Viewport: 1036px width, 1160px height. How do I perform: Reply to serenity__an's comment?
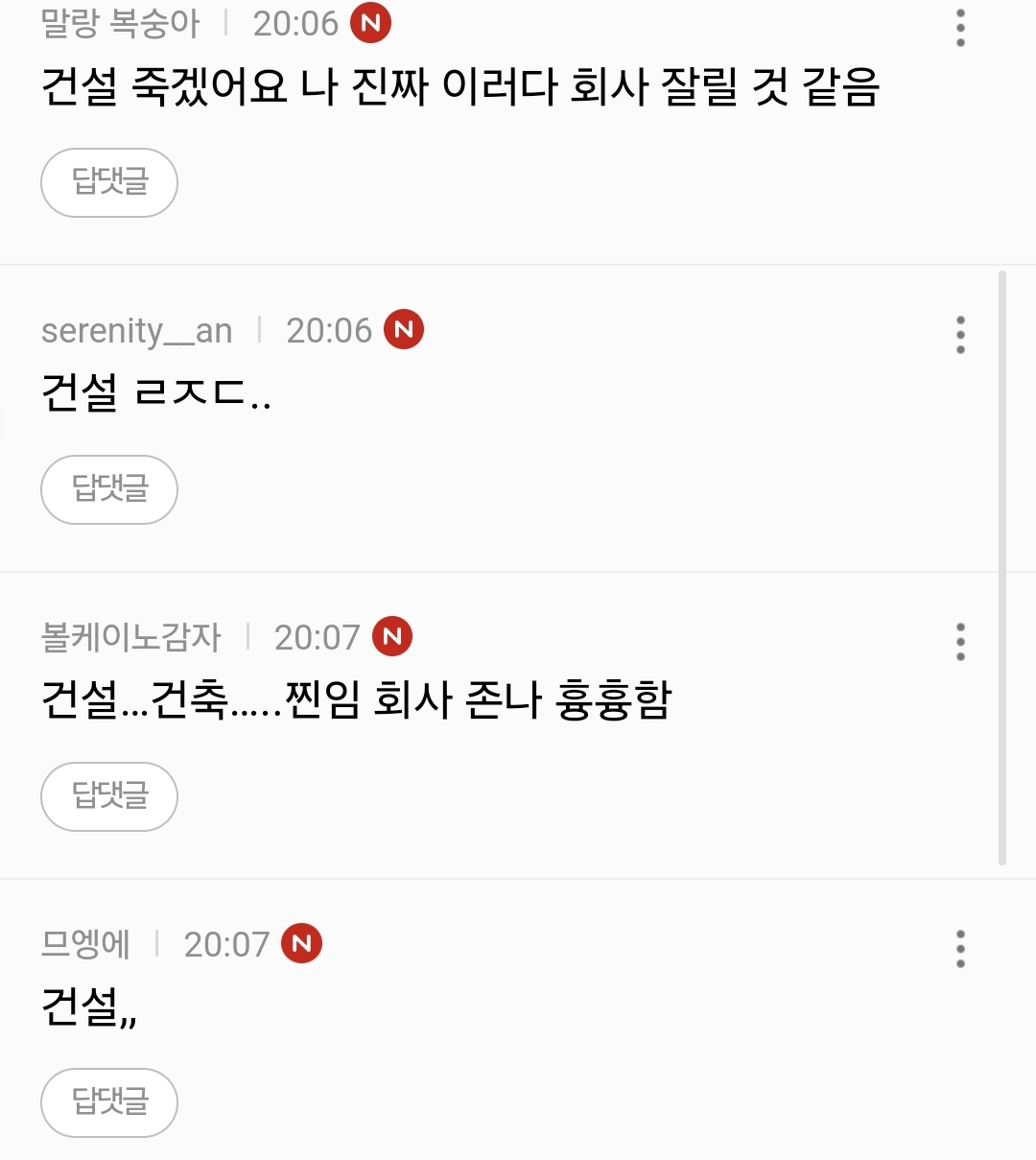point(109,489)
